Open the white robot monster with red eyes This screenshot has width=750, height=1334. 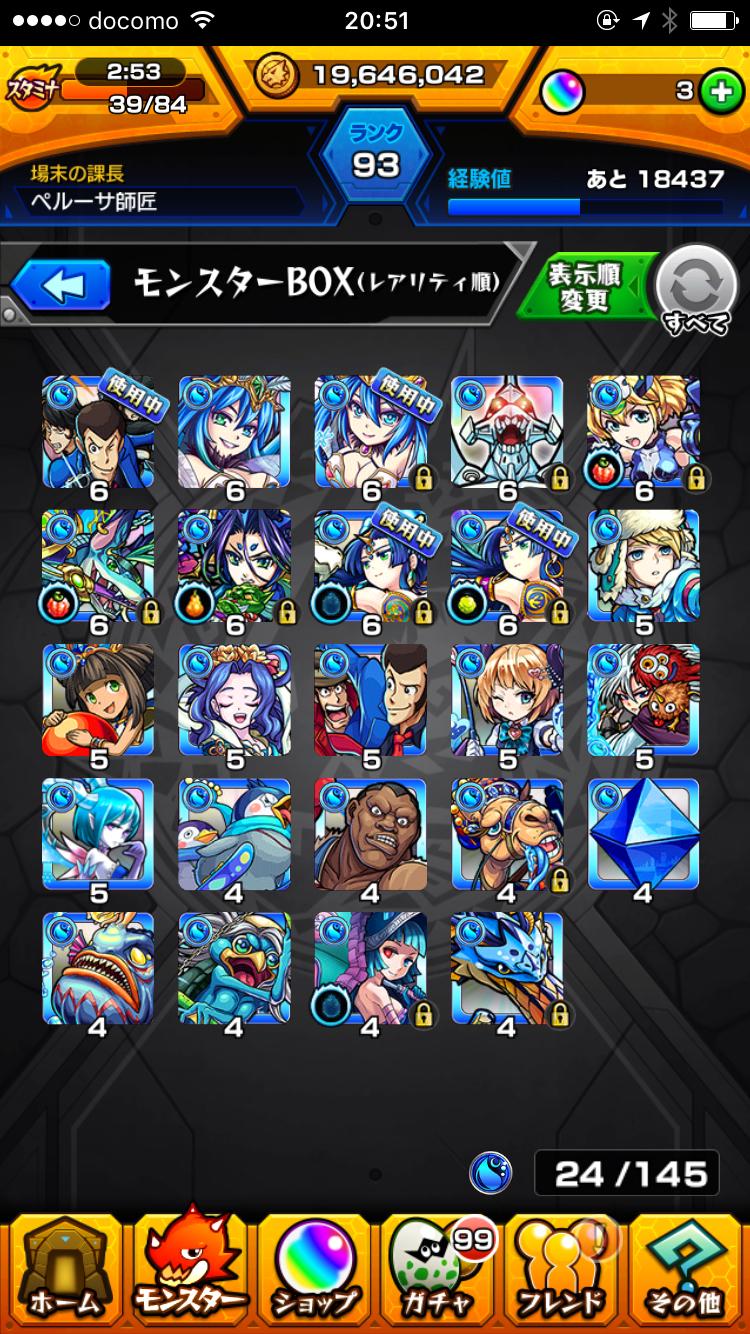click(x=507, y=432)
